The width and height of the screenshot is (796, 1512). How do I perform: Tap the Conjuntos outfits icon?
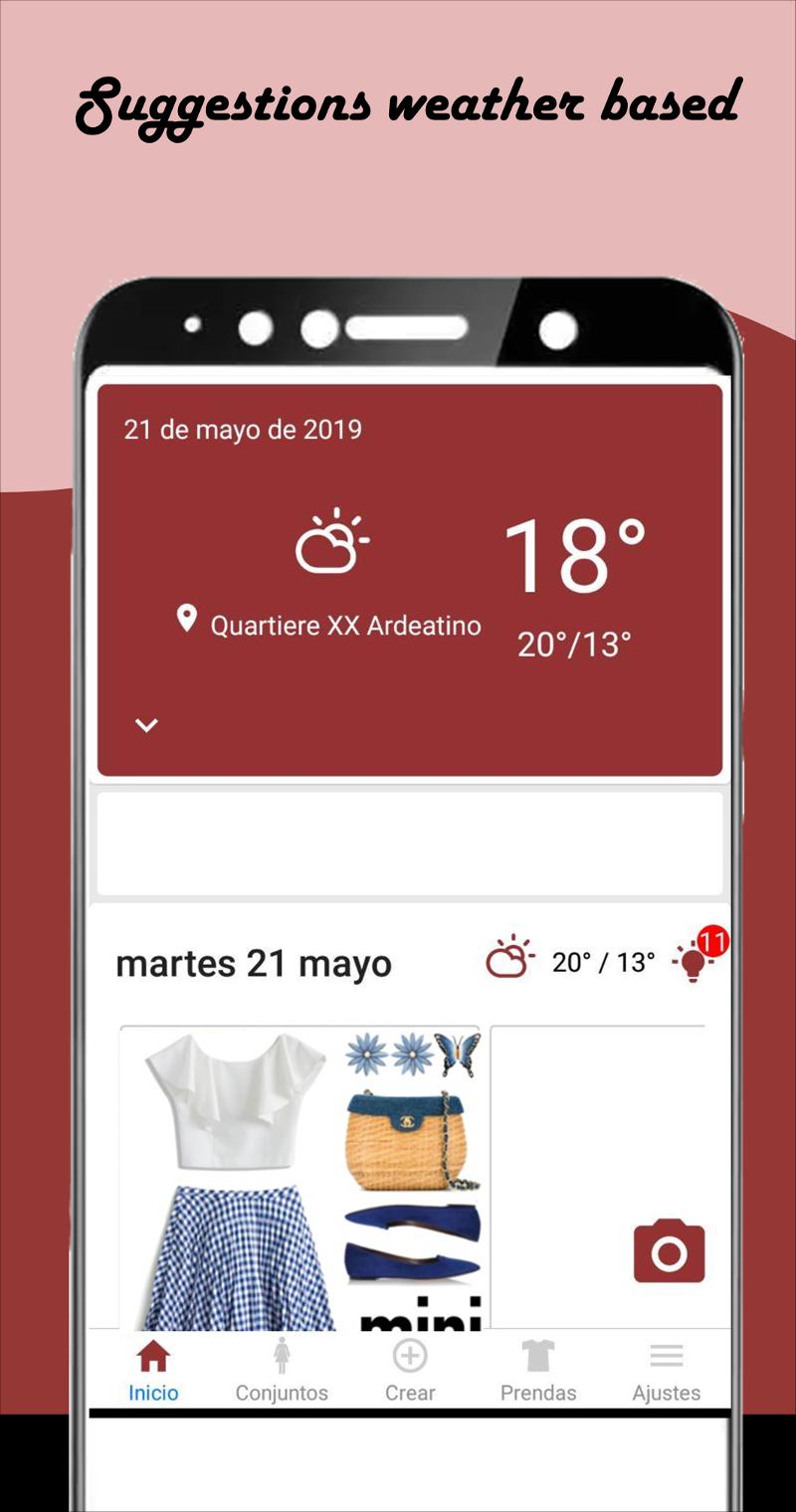pyautogui.click(x=283, y=1353)
